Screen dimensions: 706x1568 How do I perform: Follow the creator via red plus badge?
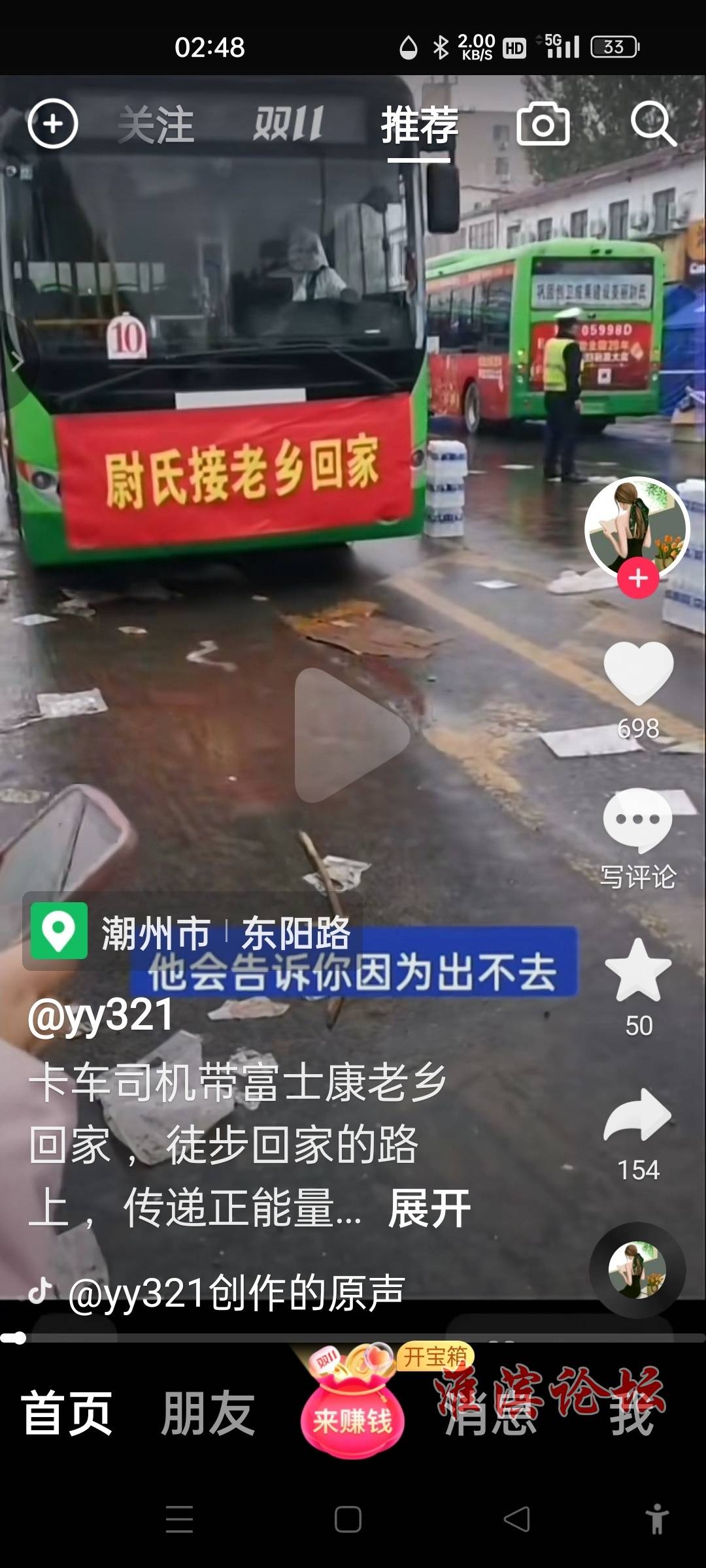pyautogui.click(x=638, y=578)
